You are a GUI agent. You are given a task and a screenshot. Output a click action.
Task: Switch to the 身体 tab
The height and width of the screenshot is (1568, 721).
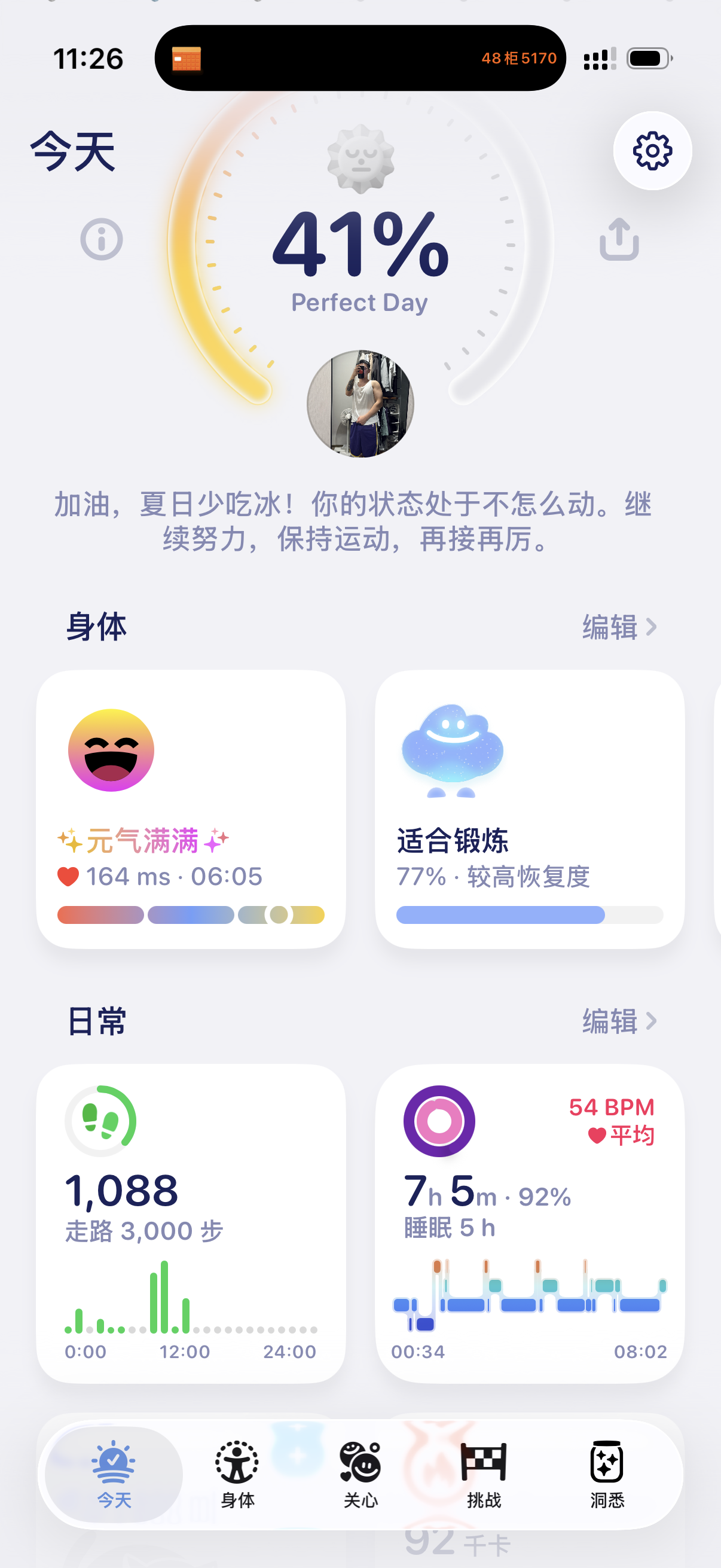[x=237, y=1474]
